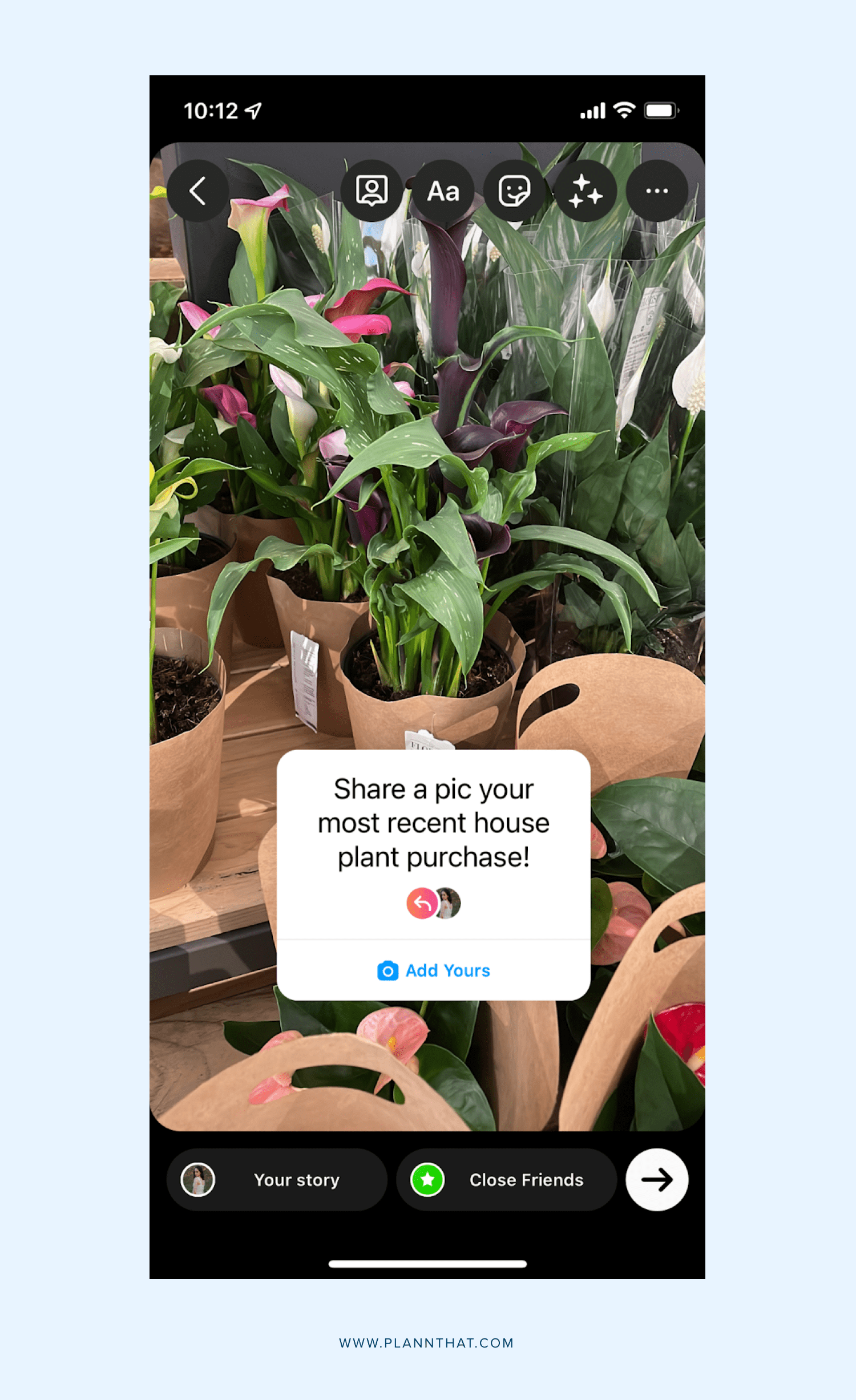
Task: Open the three-dot more options menu
Action: (657, 191)
